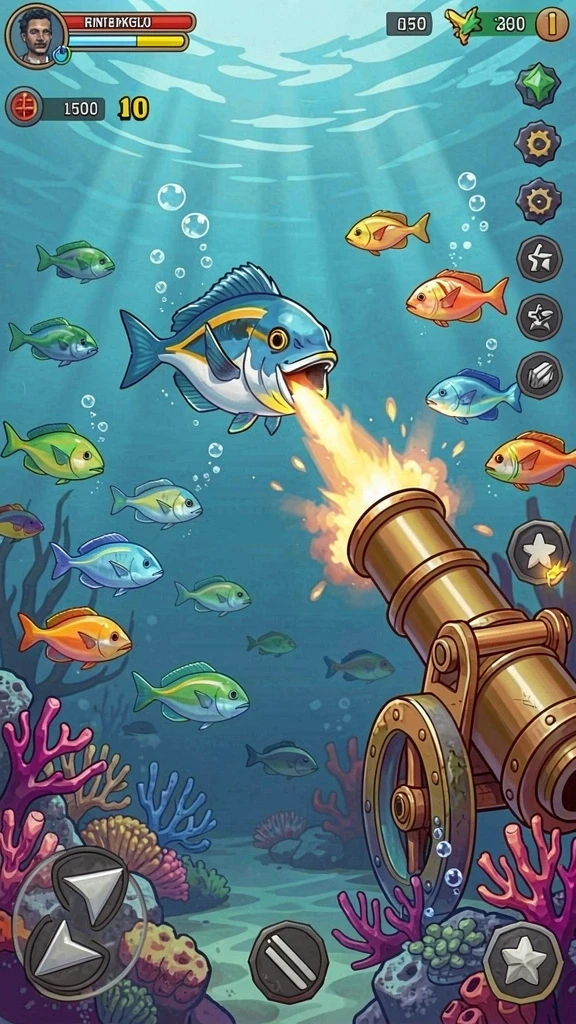The image size is (576, 1024).
Task: Tap the lower arrow on the aiming pad
Action: tap(65, 951)
